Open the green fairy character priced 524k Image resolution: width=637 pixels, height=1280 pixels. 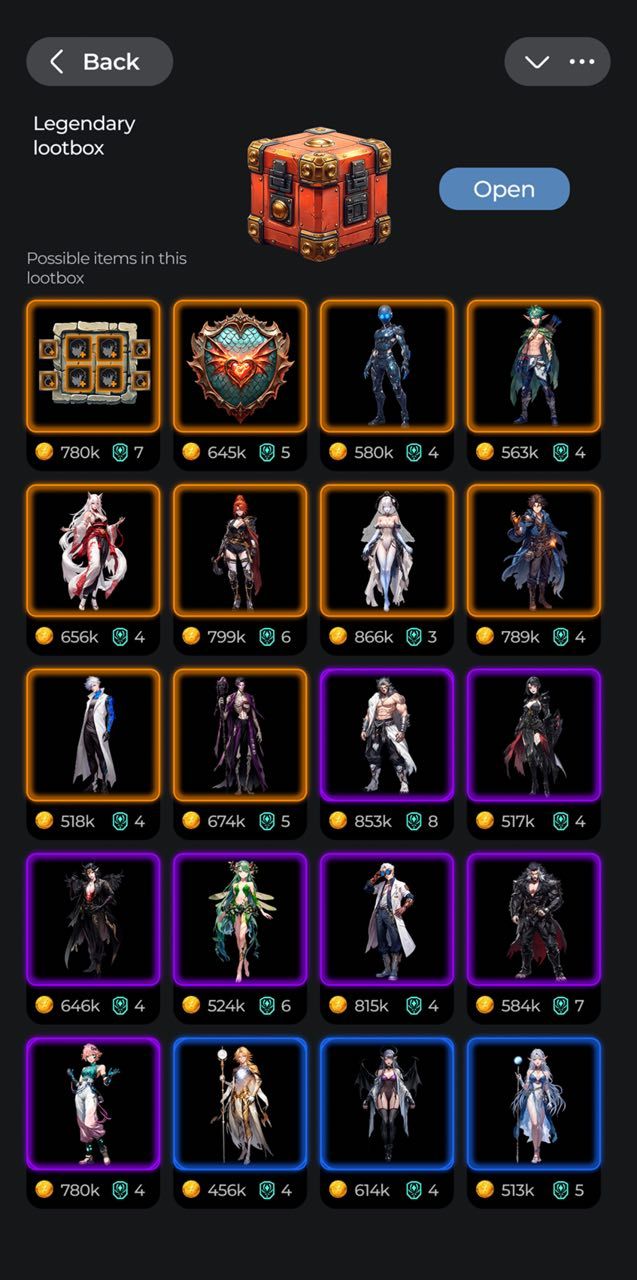240,919
